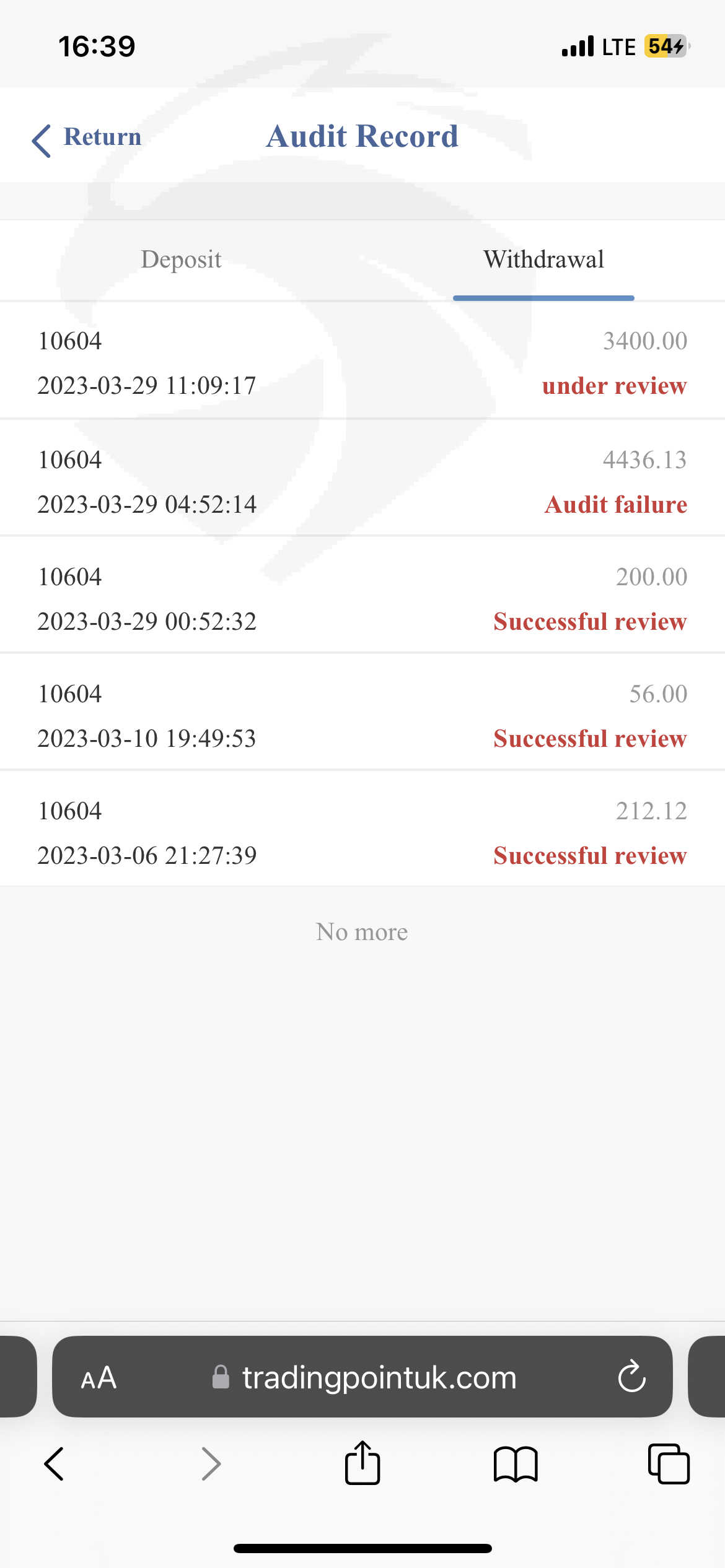Reload the page
This screenshot has height=1568, width=725.
(631, 1378)
